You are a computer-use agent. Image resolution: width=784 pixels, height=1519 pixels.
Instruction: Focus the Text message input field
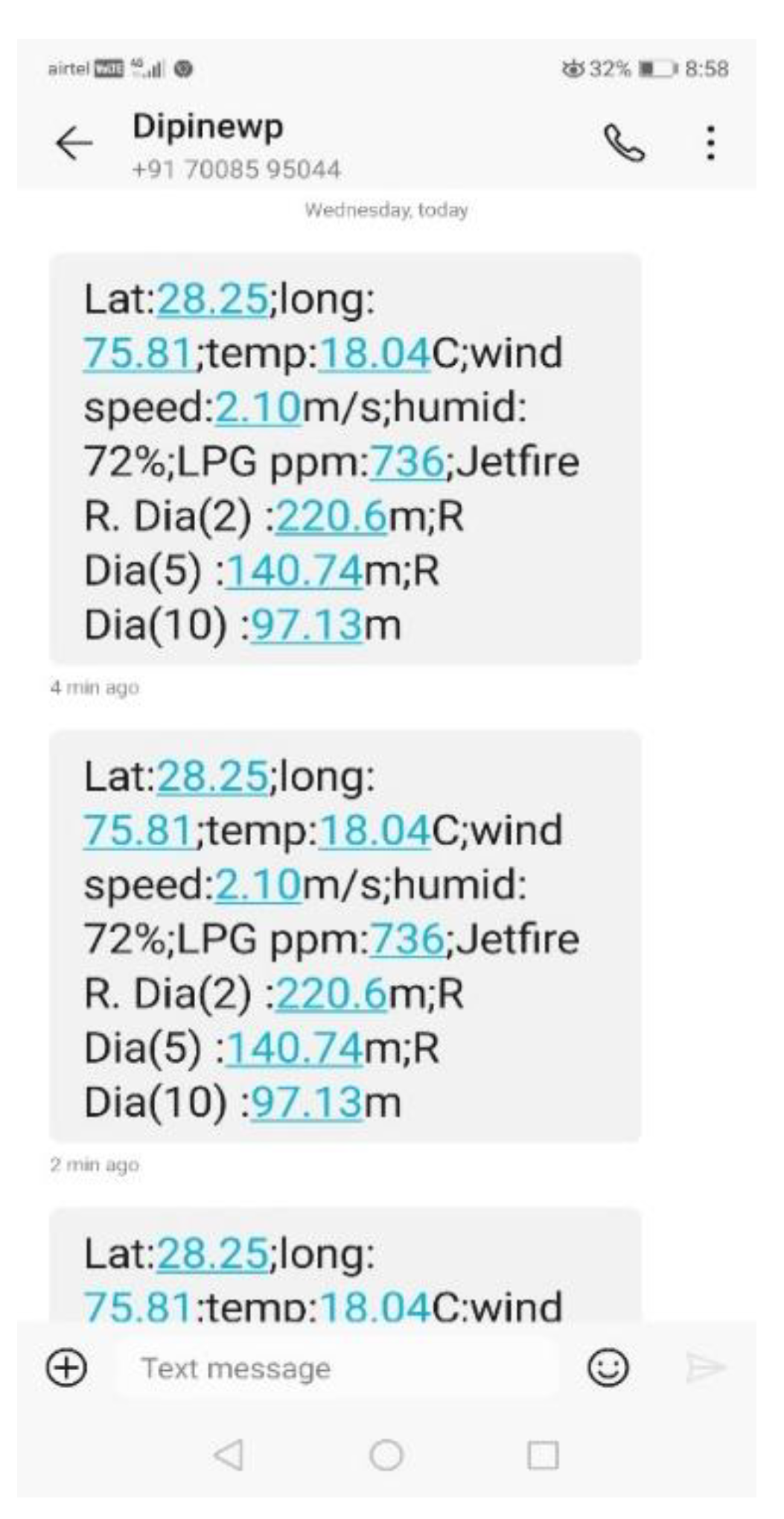tap(335, 1368)
